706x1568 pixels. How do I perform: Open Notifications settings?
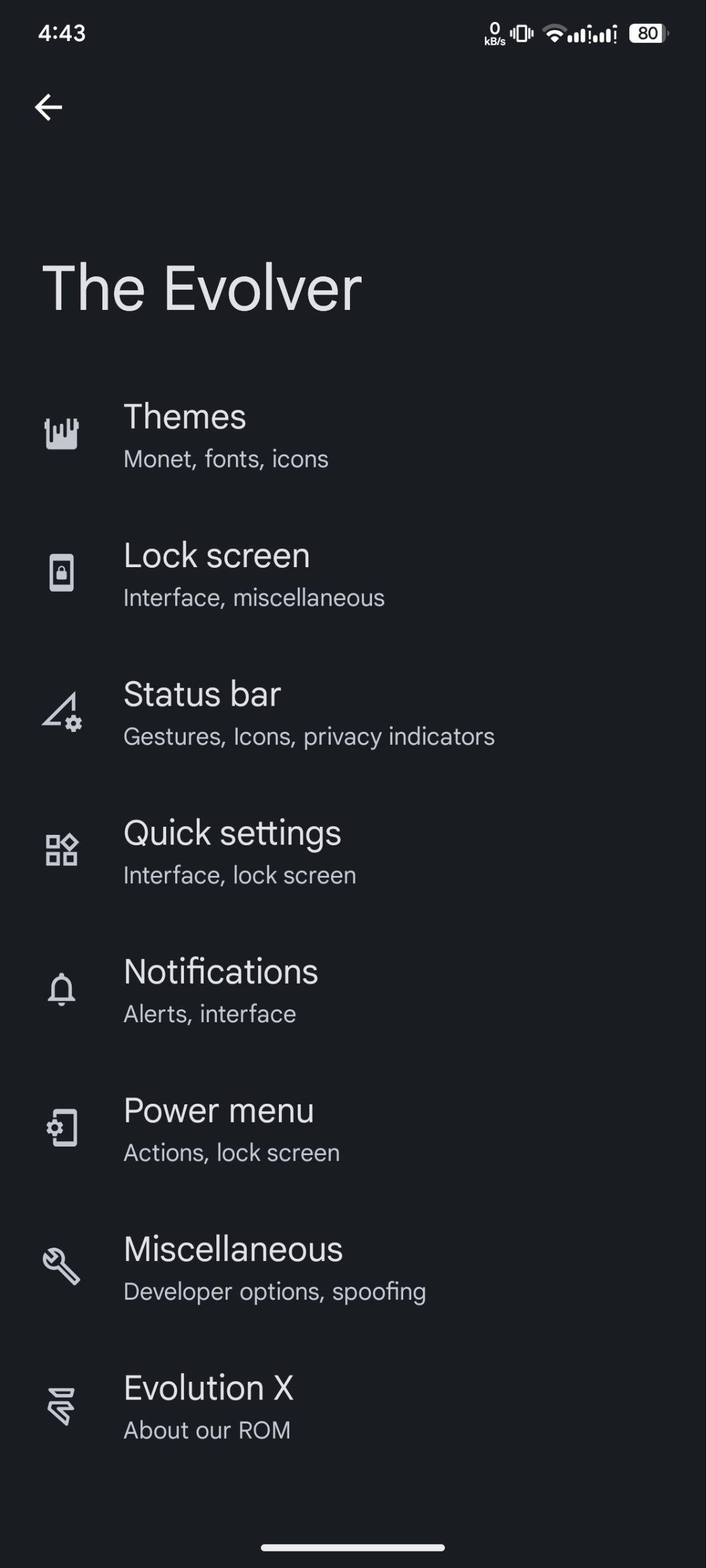pyautogui.click(x=353, y=990)
